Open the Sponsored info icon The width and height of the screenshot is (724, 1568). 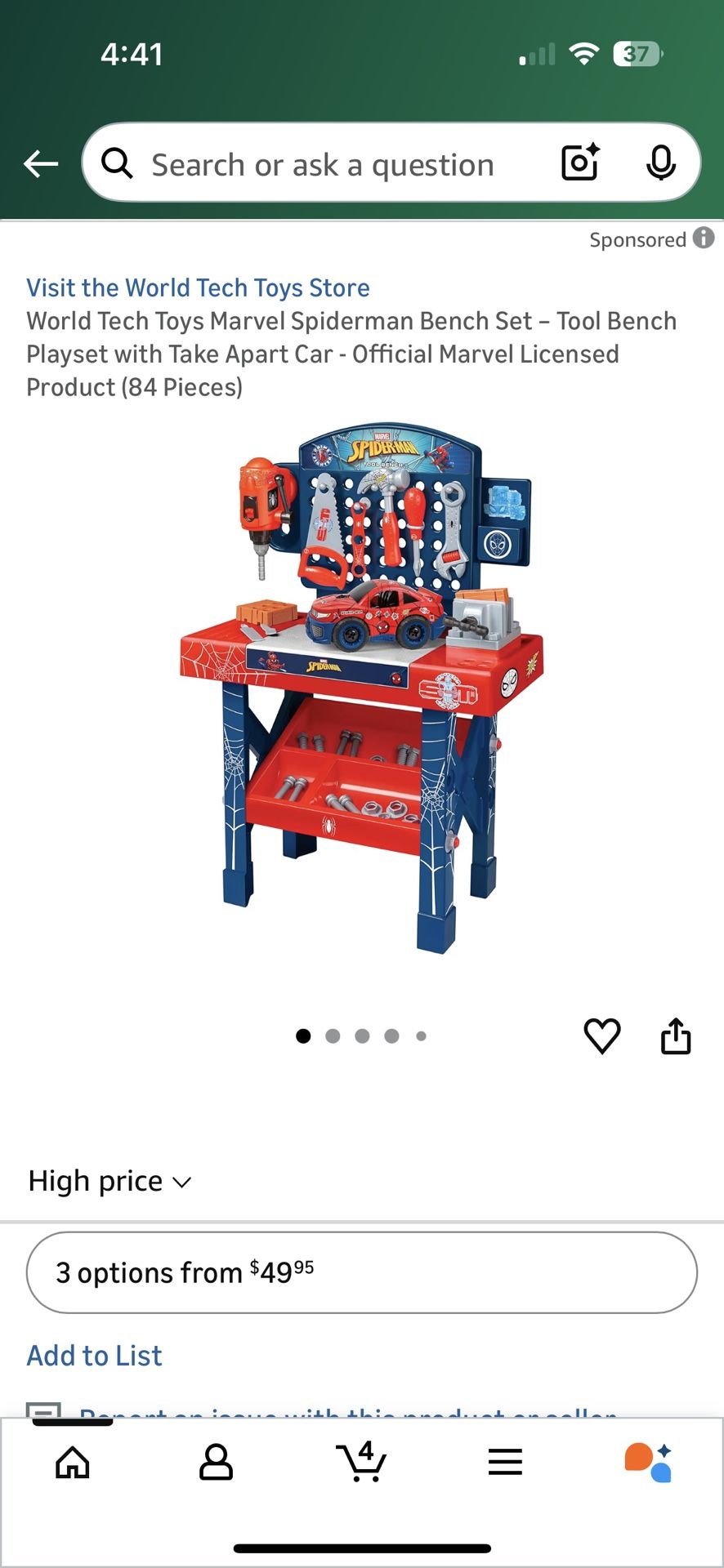[x=704, y=238]
